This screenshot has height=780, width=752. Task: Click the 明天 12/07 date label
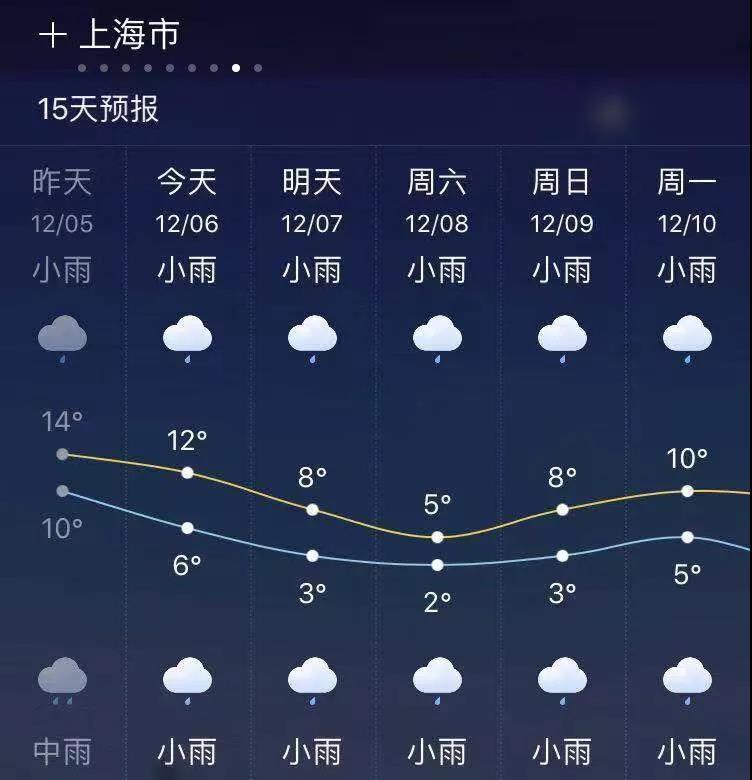coord(312,225)
